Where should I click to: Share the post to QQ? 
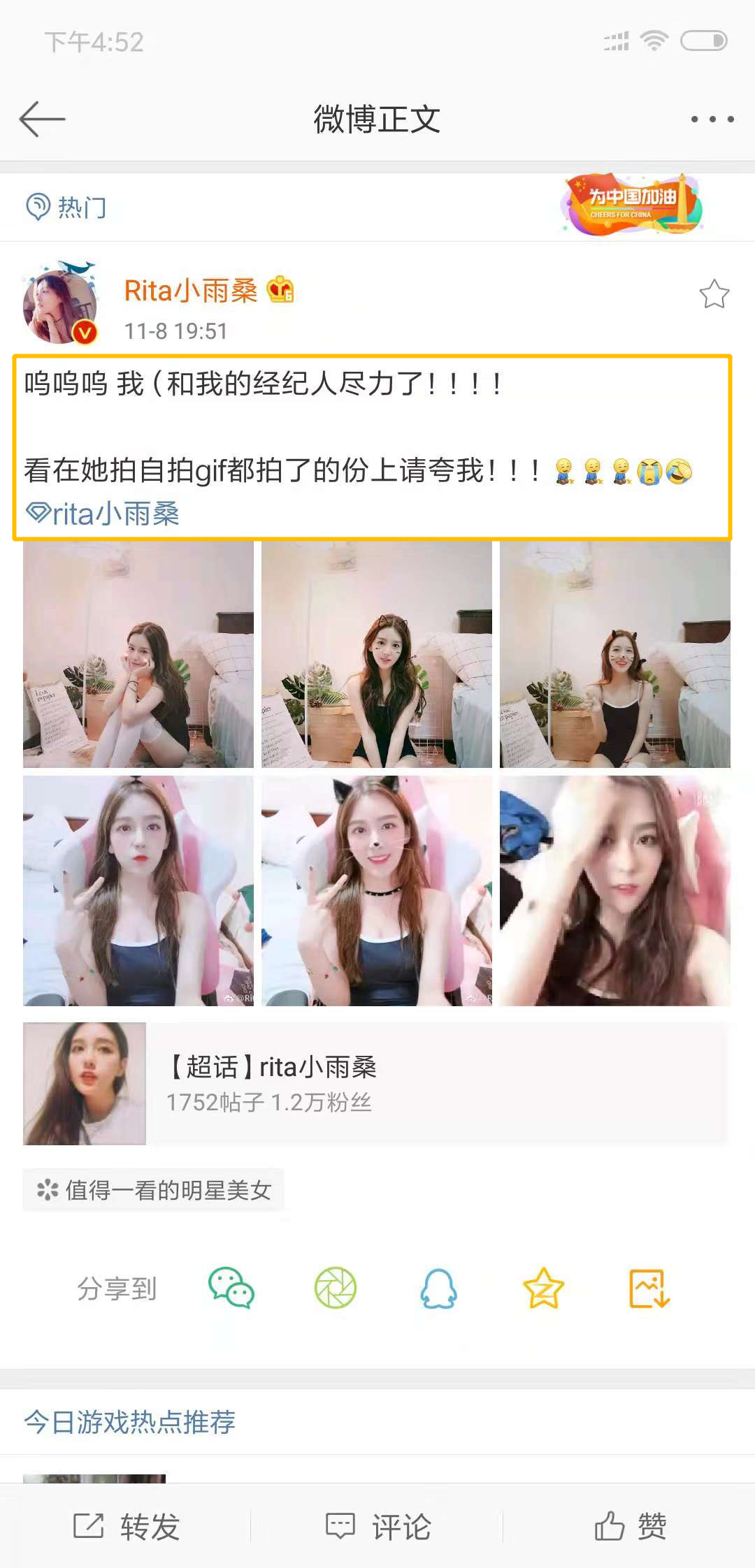pos(438,1291)
